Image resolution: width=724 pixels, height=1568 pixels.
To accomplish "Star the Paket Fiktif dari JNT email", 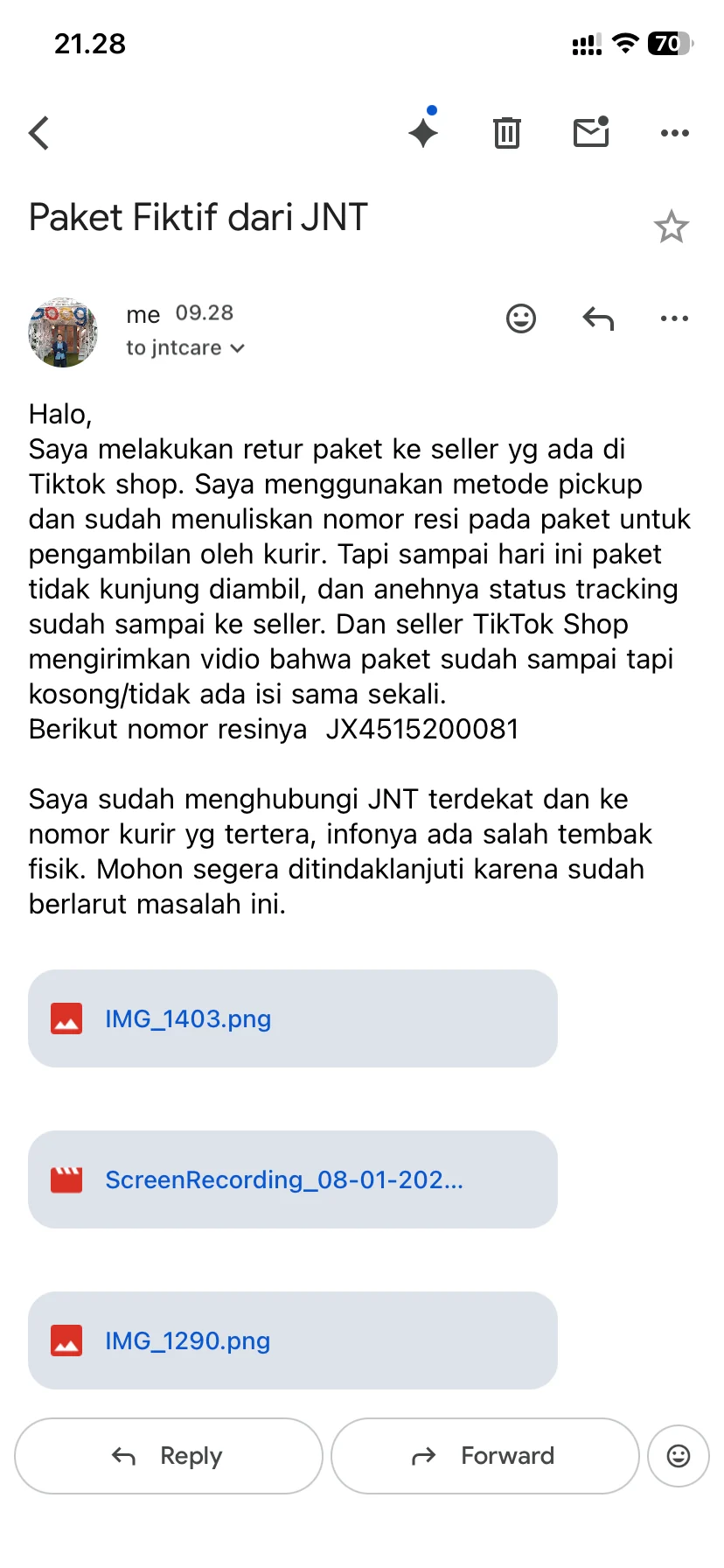I will (x=672, y=227).
